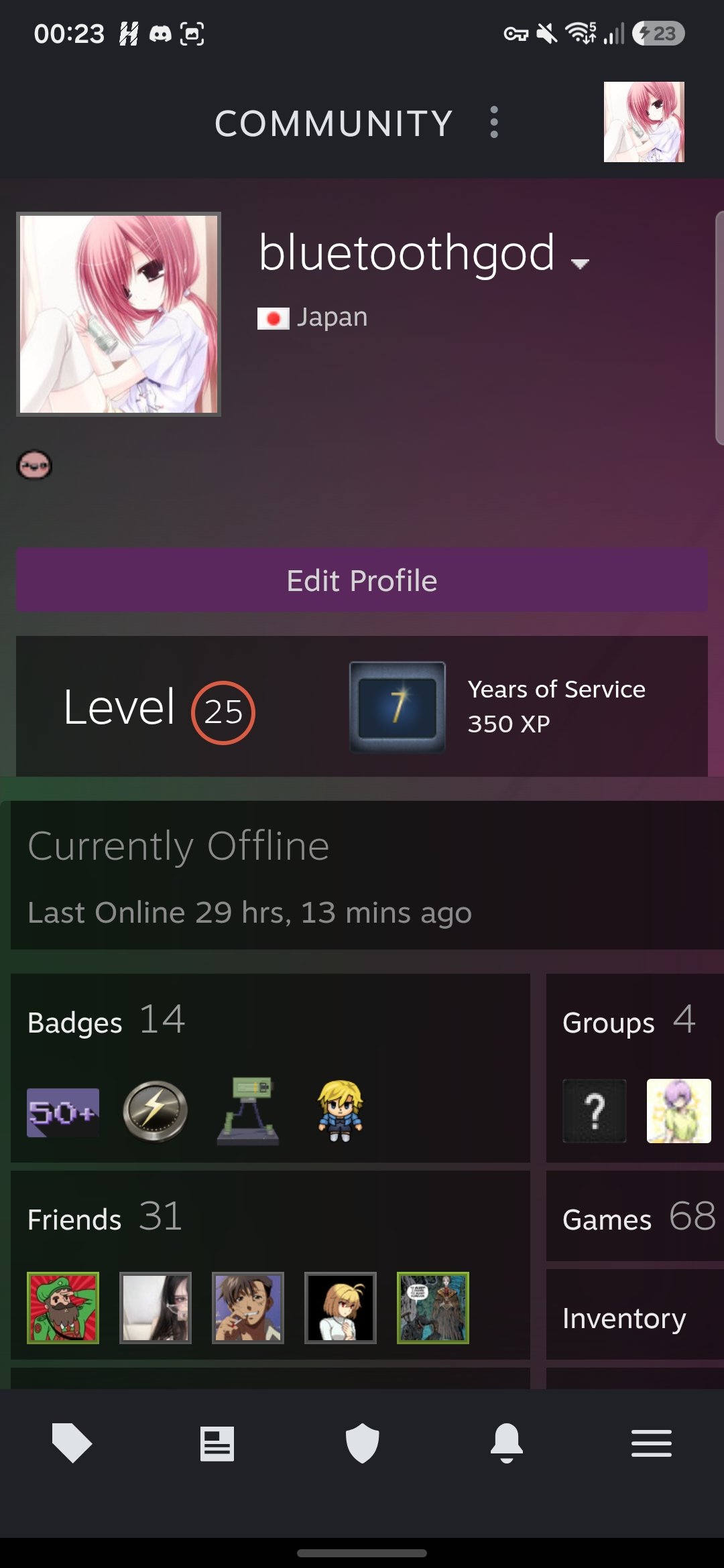Open the hamburger menu tab
The height and width of the screenshot is (1568, 724).
point(652,1443)
